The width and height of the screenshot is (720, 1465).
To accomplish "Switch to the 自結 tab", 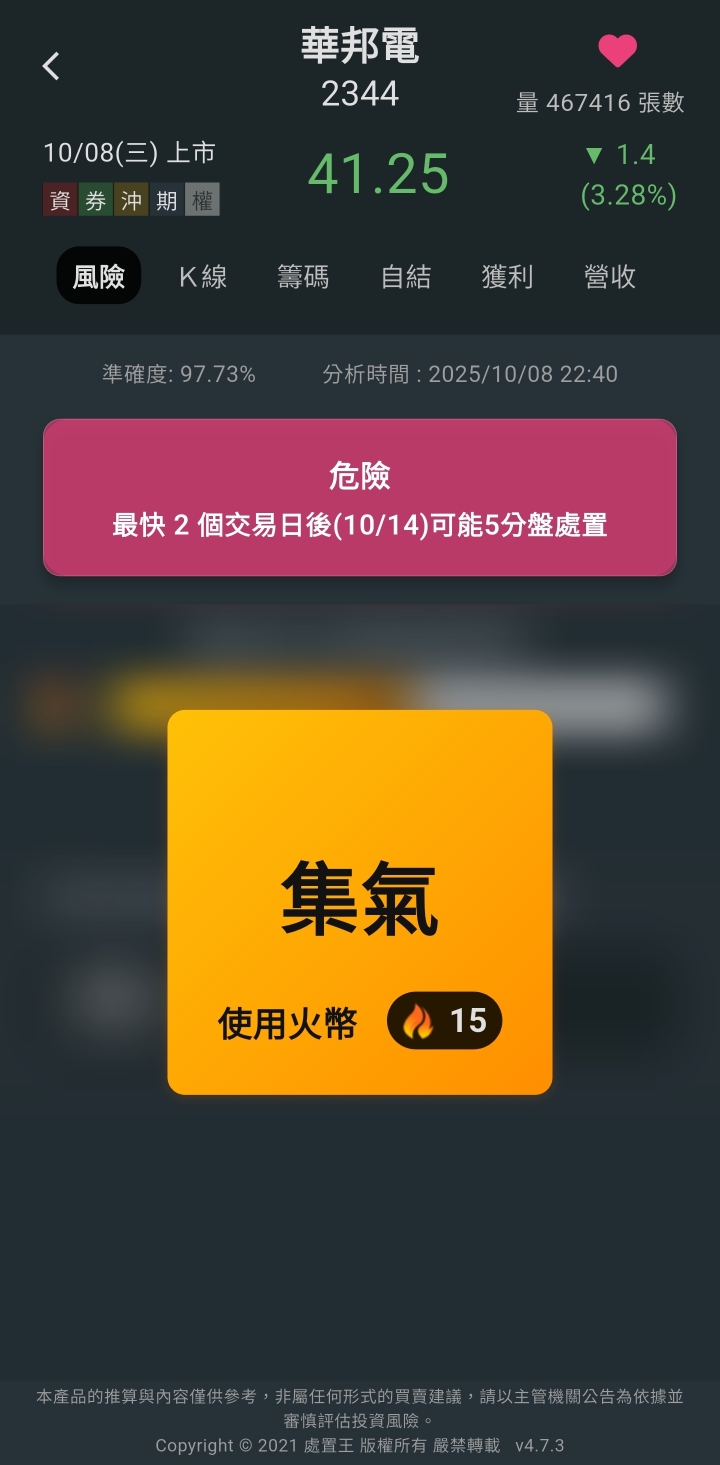I will click(406, 277).
